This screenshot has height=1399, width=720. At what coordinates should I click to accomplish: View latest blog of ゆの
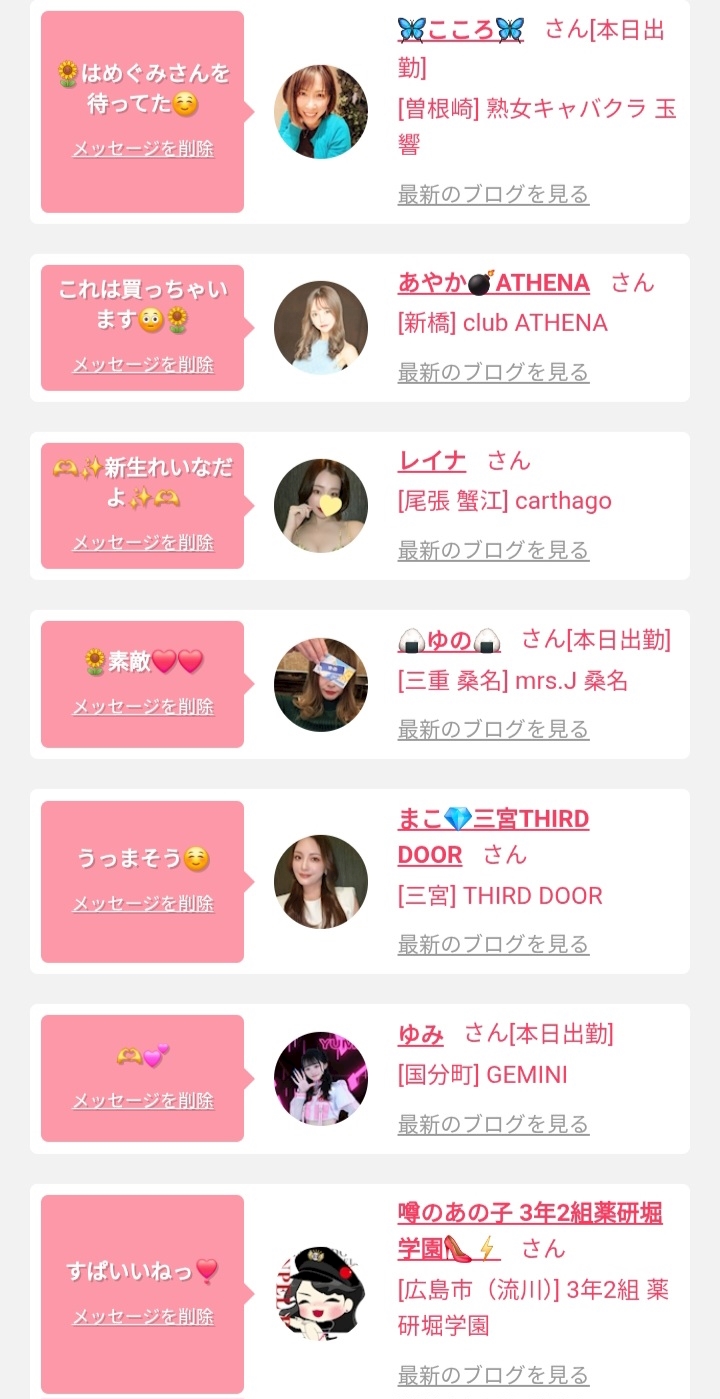pos(494,729)
